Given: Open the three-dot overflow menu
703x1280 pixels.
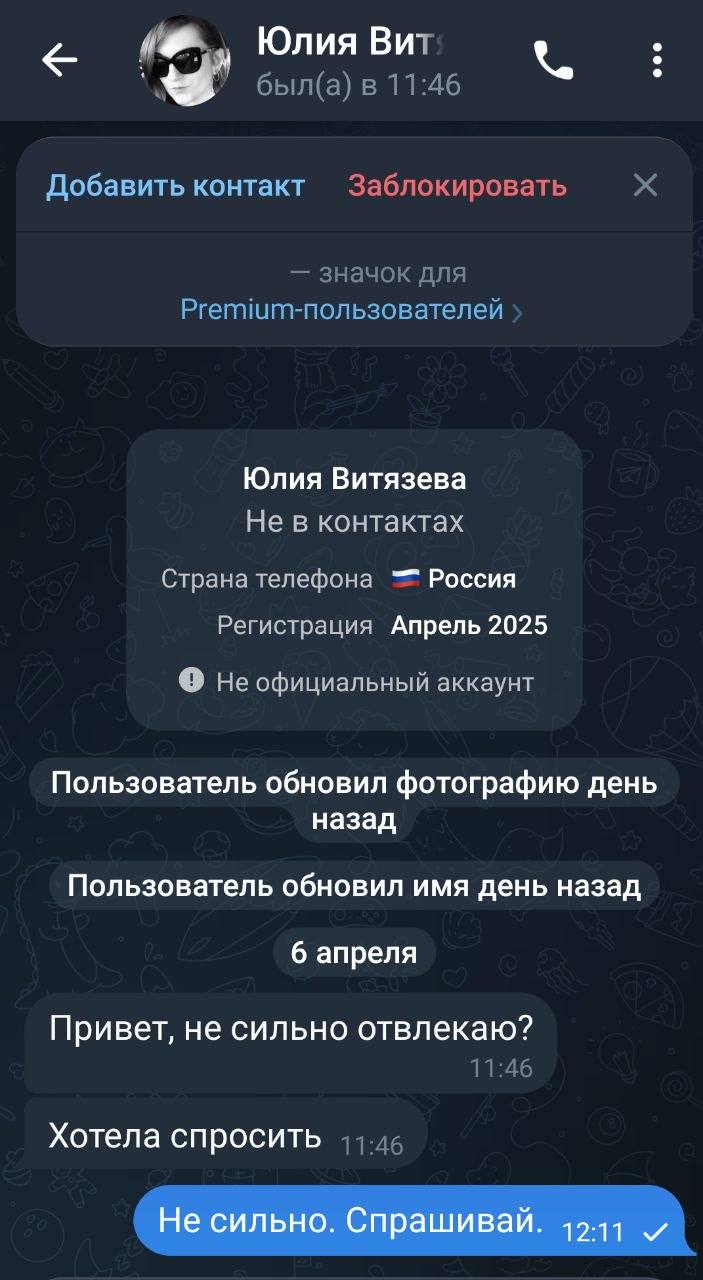Looking at the screenshot, I should (x=657, y=61).
